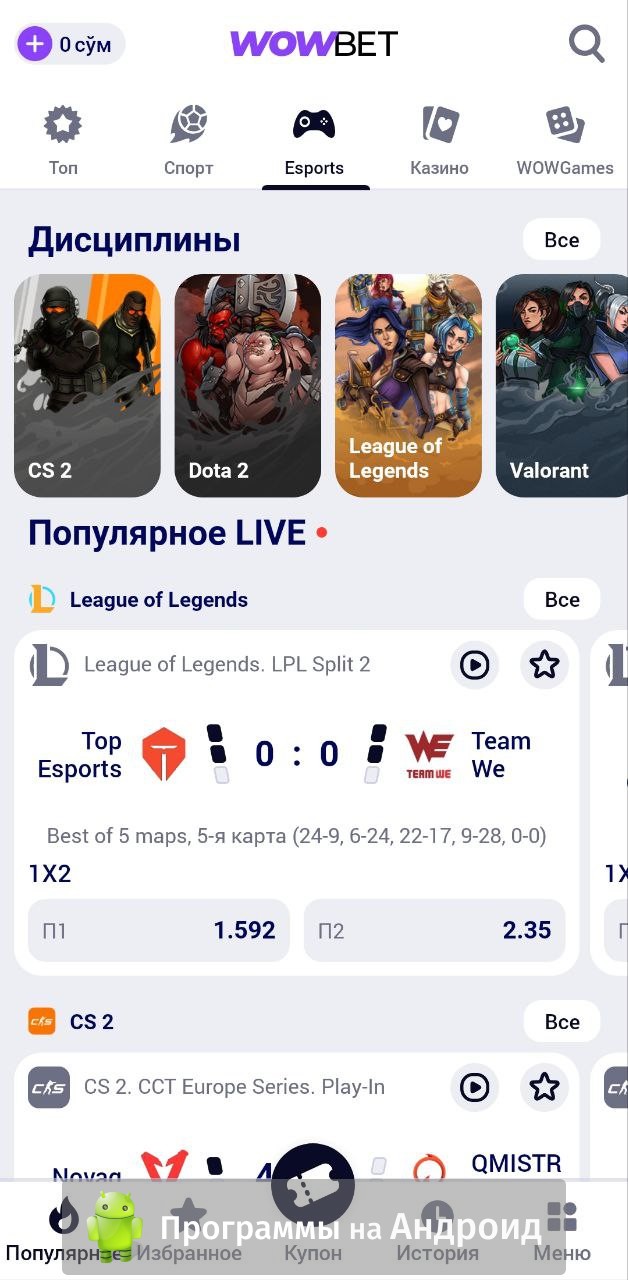Open the Казино tab

coord(439,141)
